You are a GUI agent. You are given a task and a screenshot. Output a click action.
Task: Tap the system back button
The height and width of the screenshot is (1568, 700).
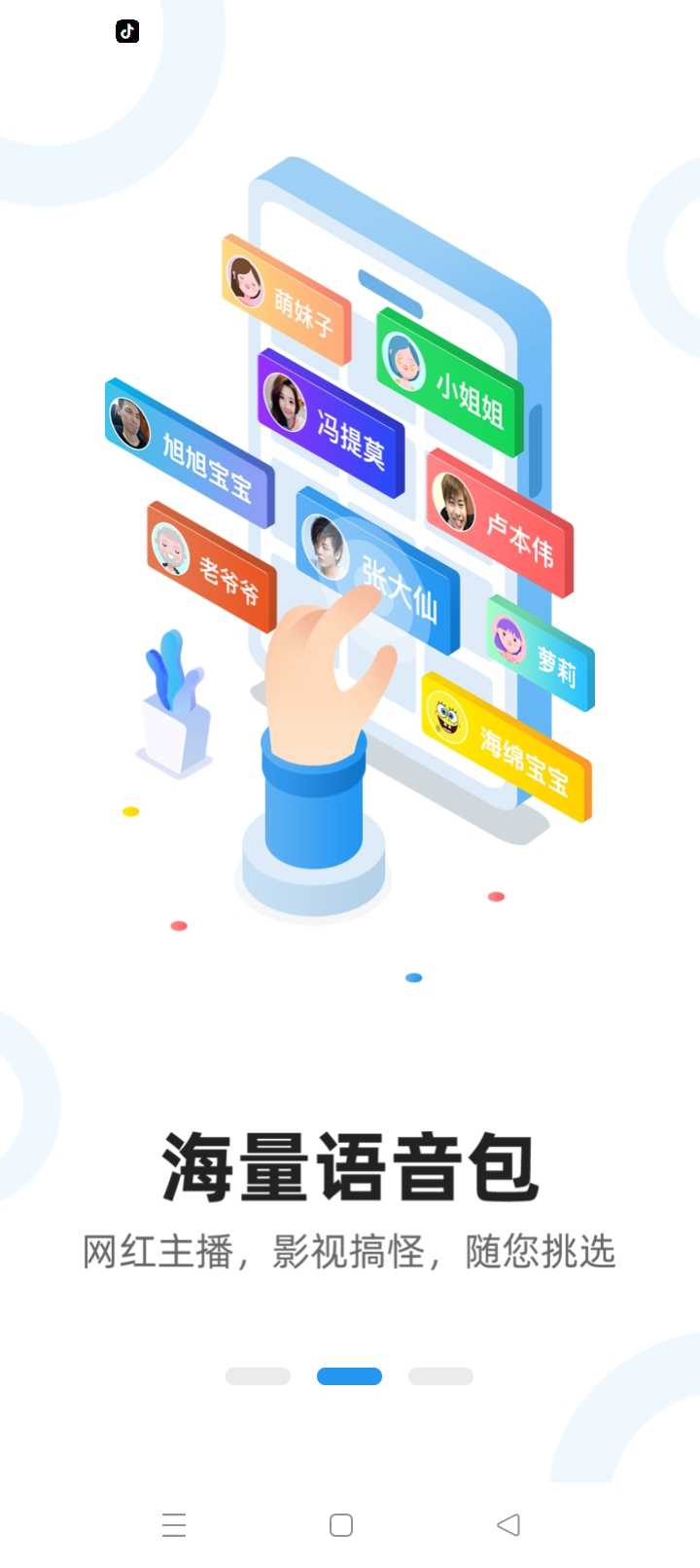tap(507, 1524)
